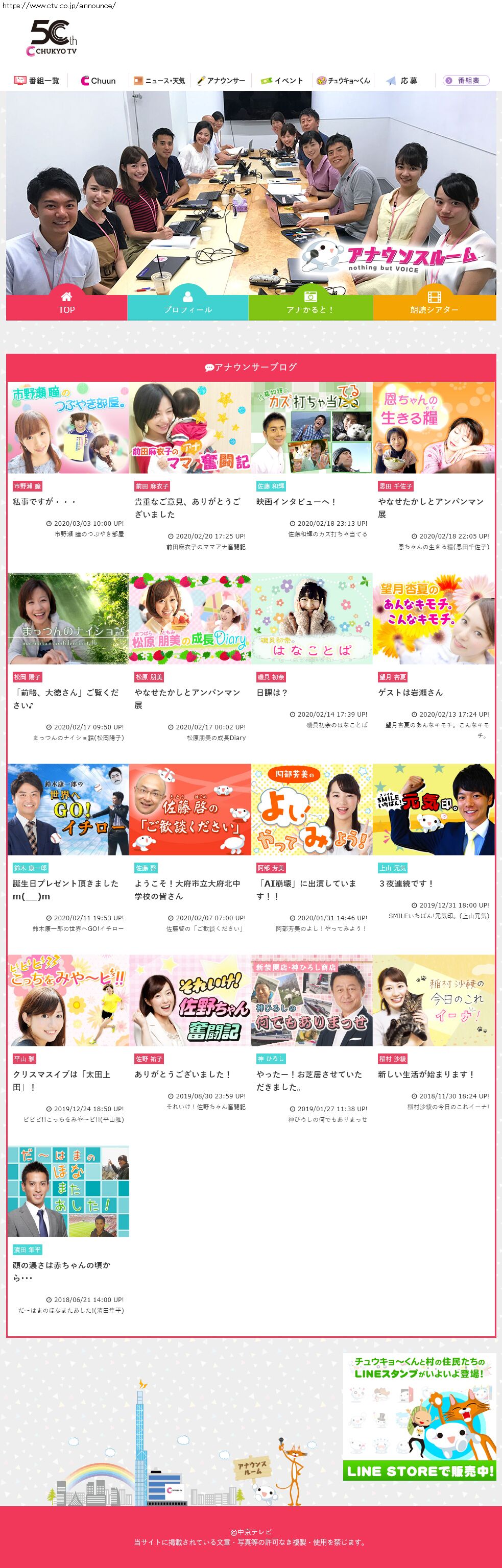Select the TOP tab
This screenshot has height=1568, width=502.
(66, 303)
